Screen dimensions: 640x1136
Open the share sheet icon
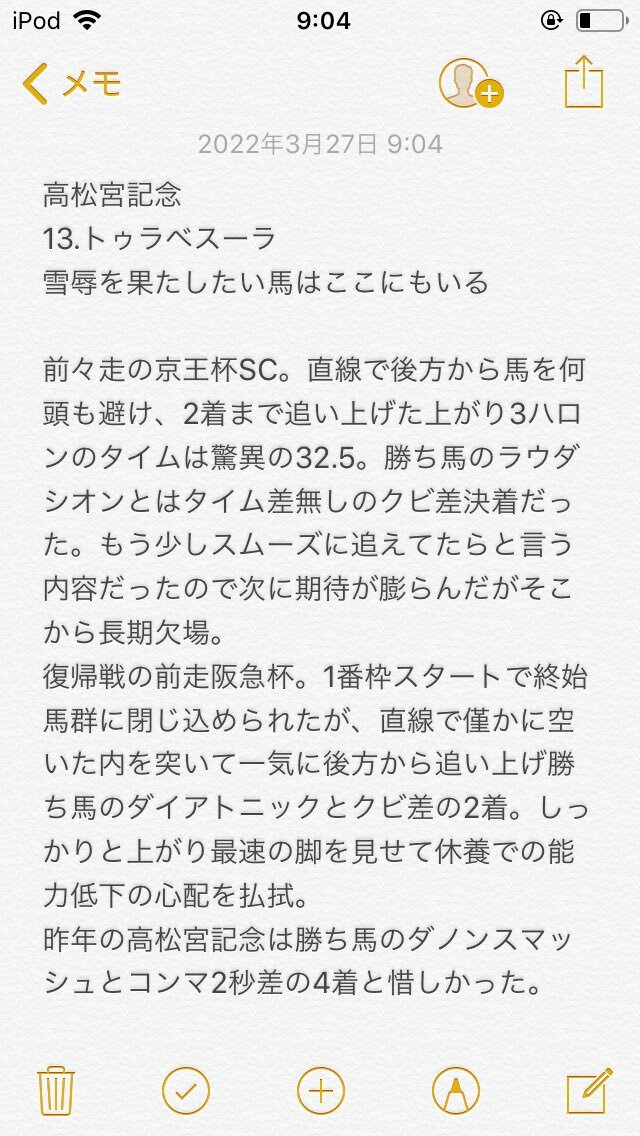(583, 82)
